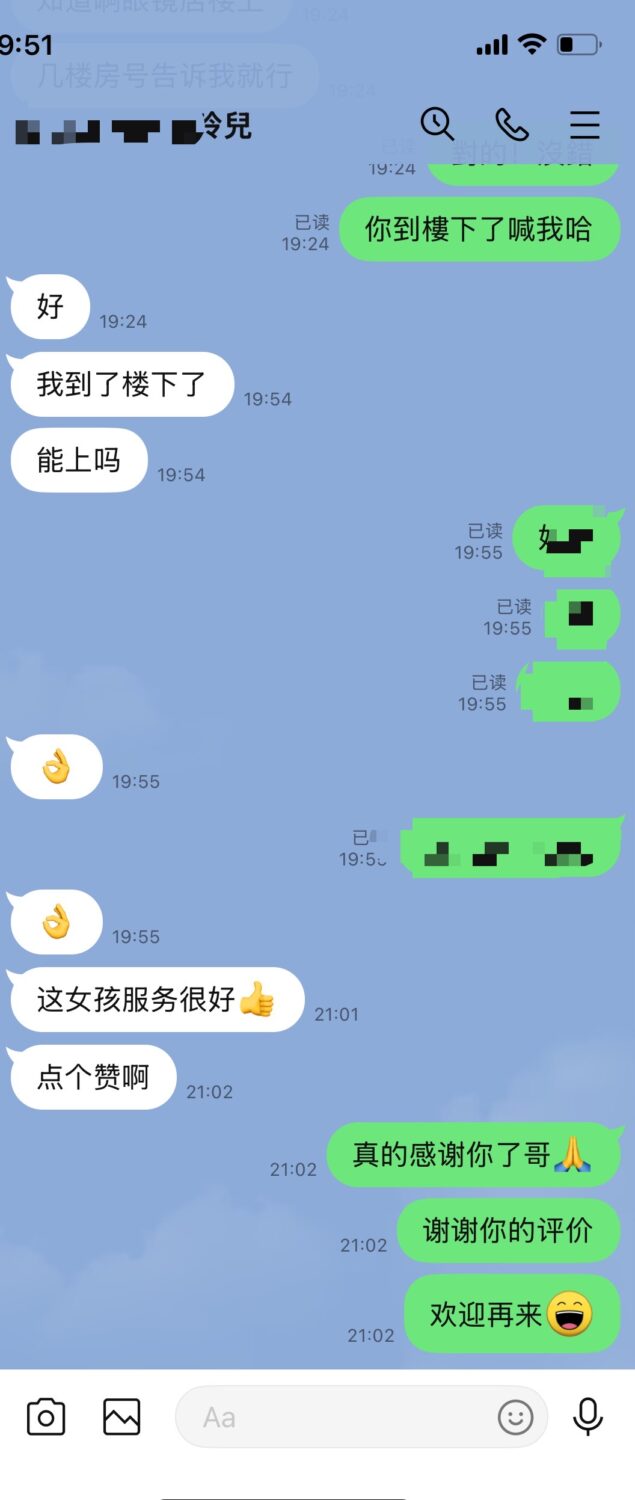
Task: Start a voice call with this contact
Action: pyautogui.click(x=512, y=124)
